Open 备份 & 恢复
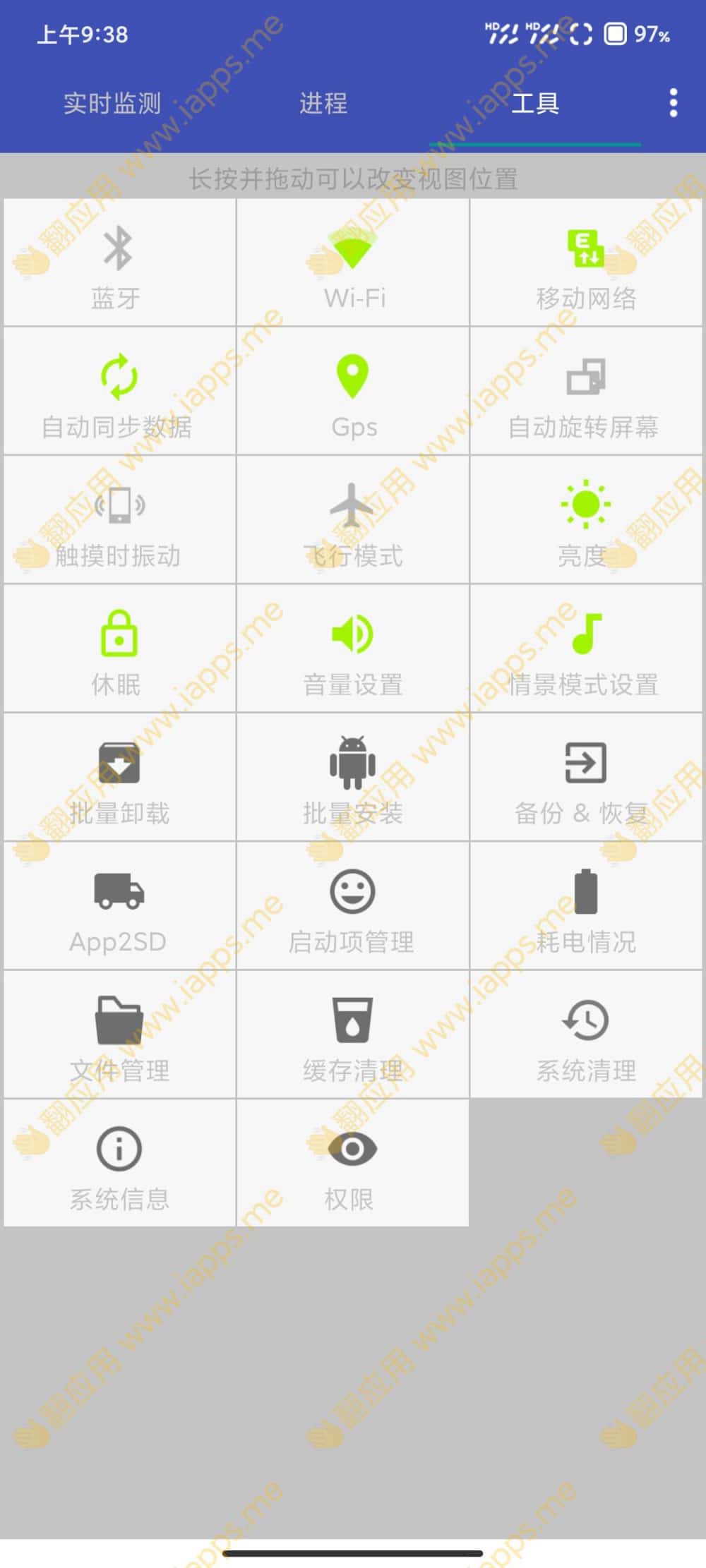 coord(586,778)
